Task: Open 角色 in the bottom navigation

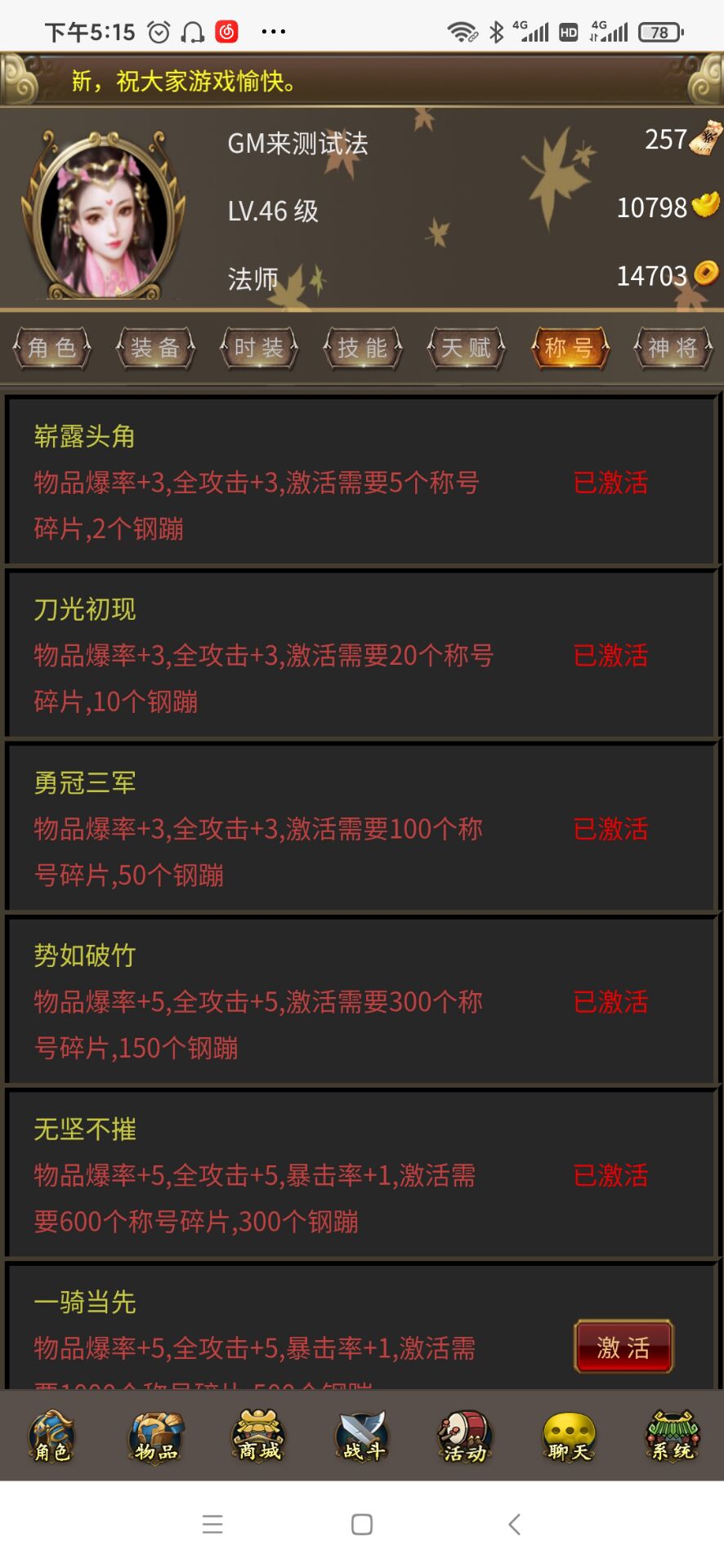Action: (51, 1437)
